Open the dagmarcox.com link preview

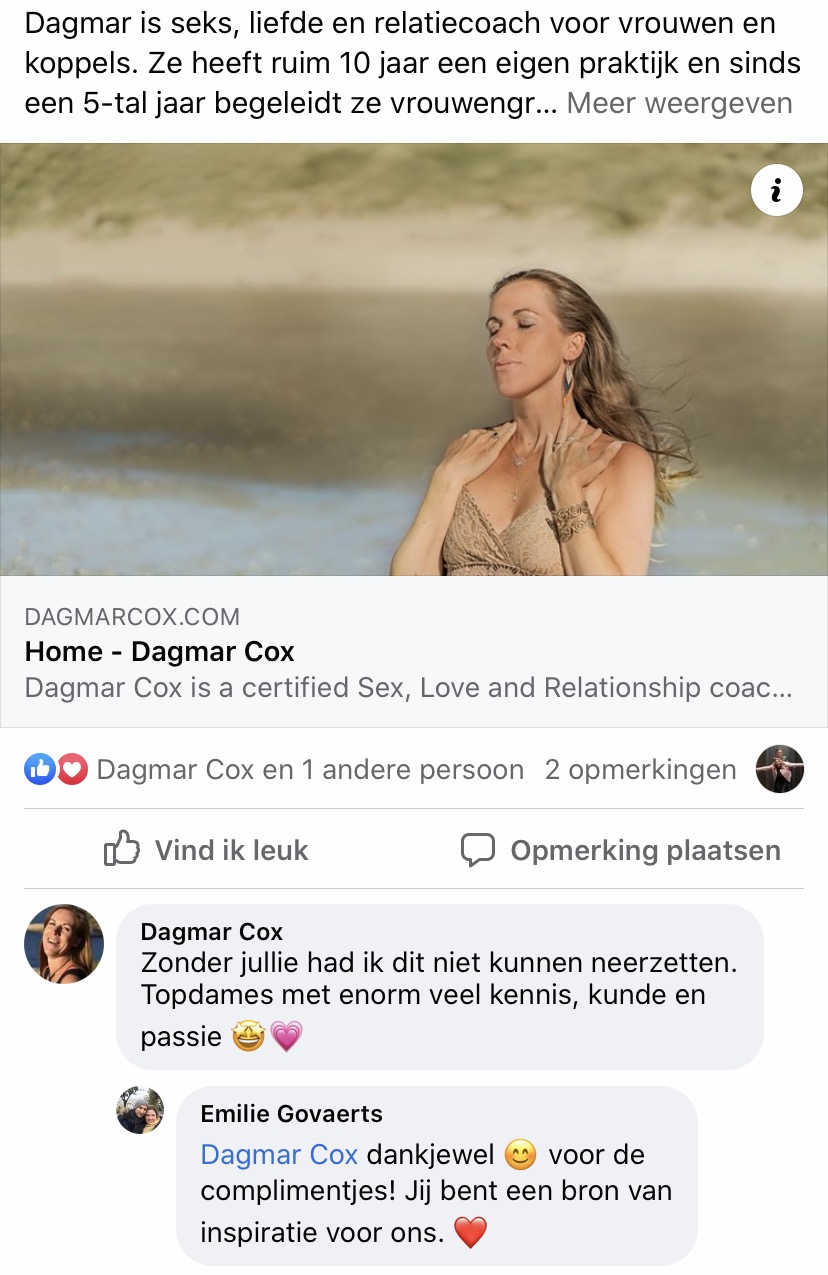pyautogui.click(x=413, y=651)
